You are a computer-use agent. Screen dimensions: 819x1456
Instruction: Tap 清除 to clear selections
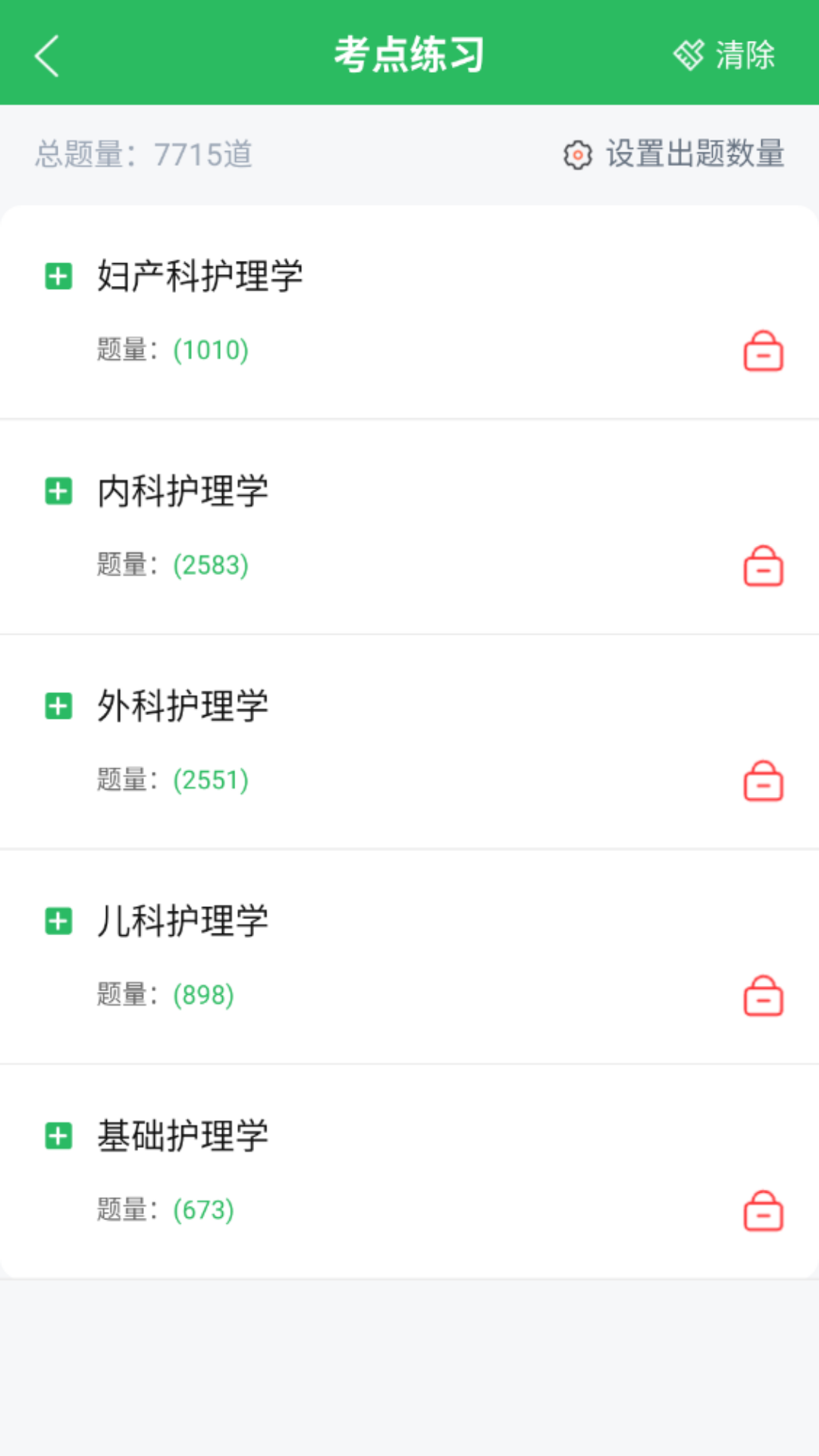pos(744,54)
